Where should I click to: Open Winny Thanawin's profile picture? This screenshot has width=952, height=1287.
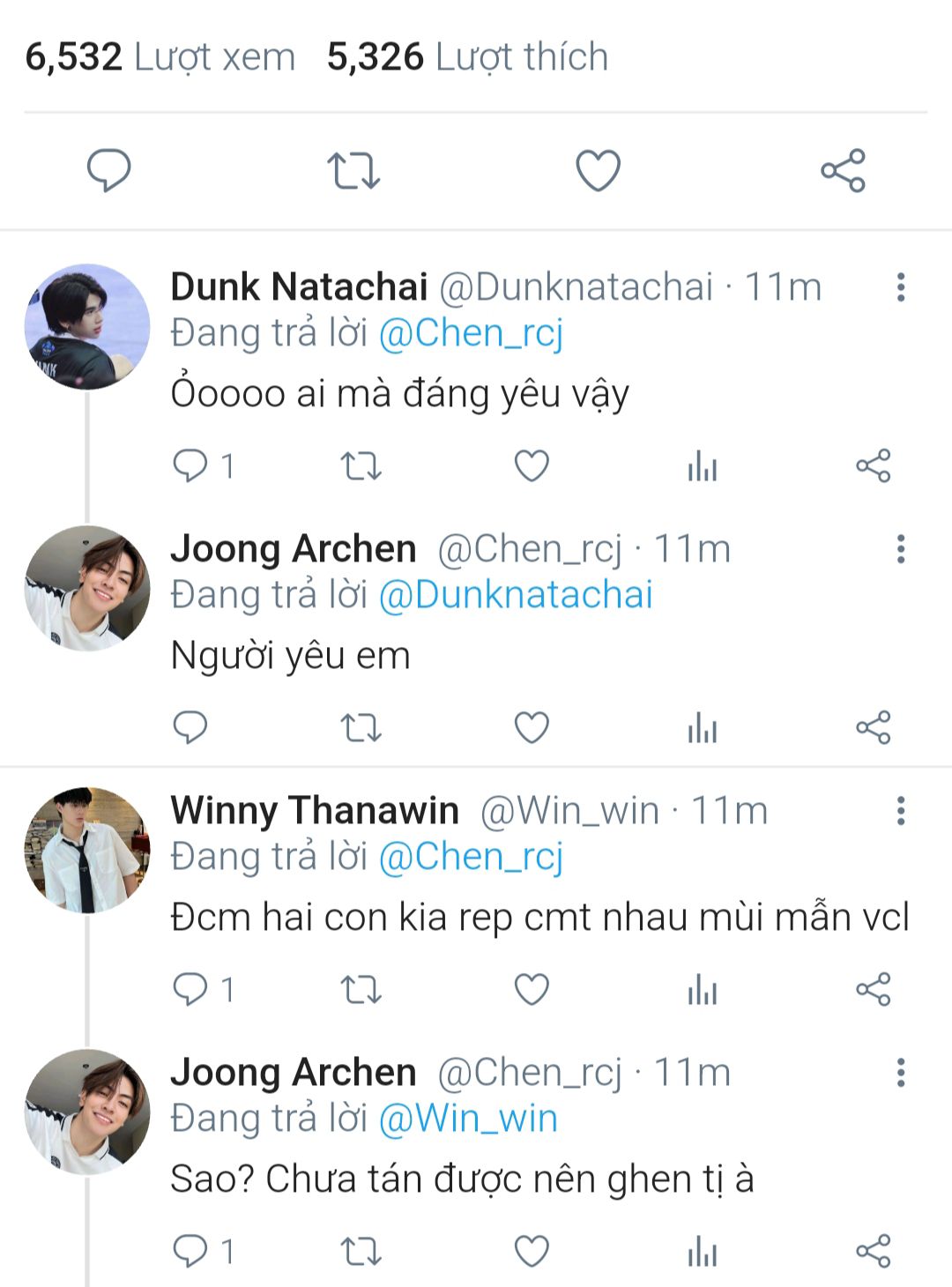[x=86, y=850]
